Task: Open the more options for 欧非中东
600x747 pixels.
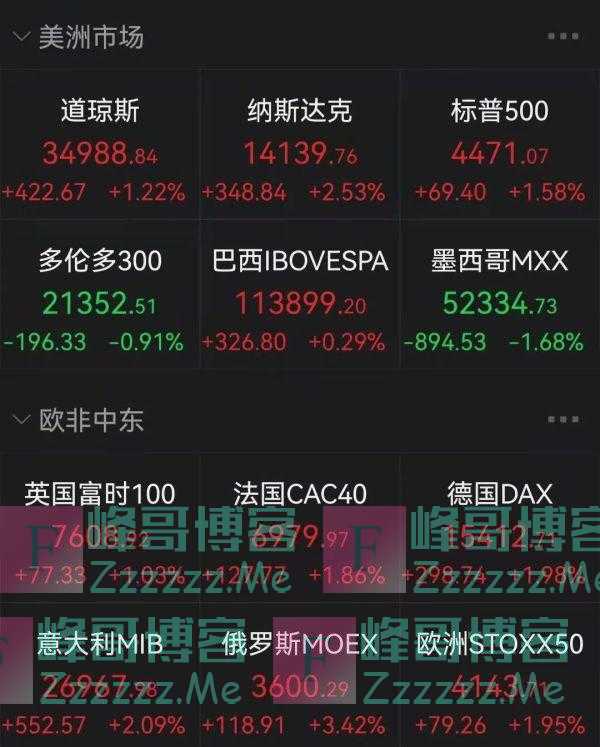Action: 563,420
